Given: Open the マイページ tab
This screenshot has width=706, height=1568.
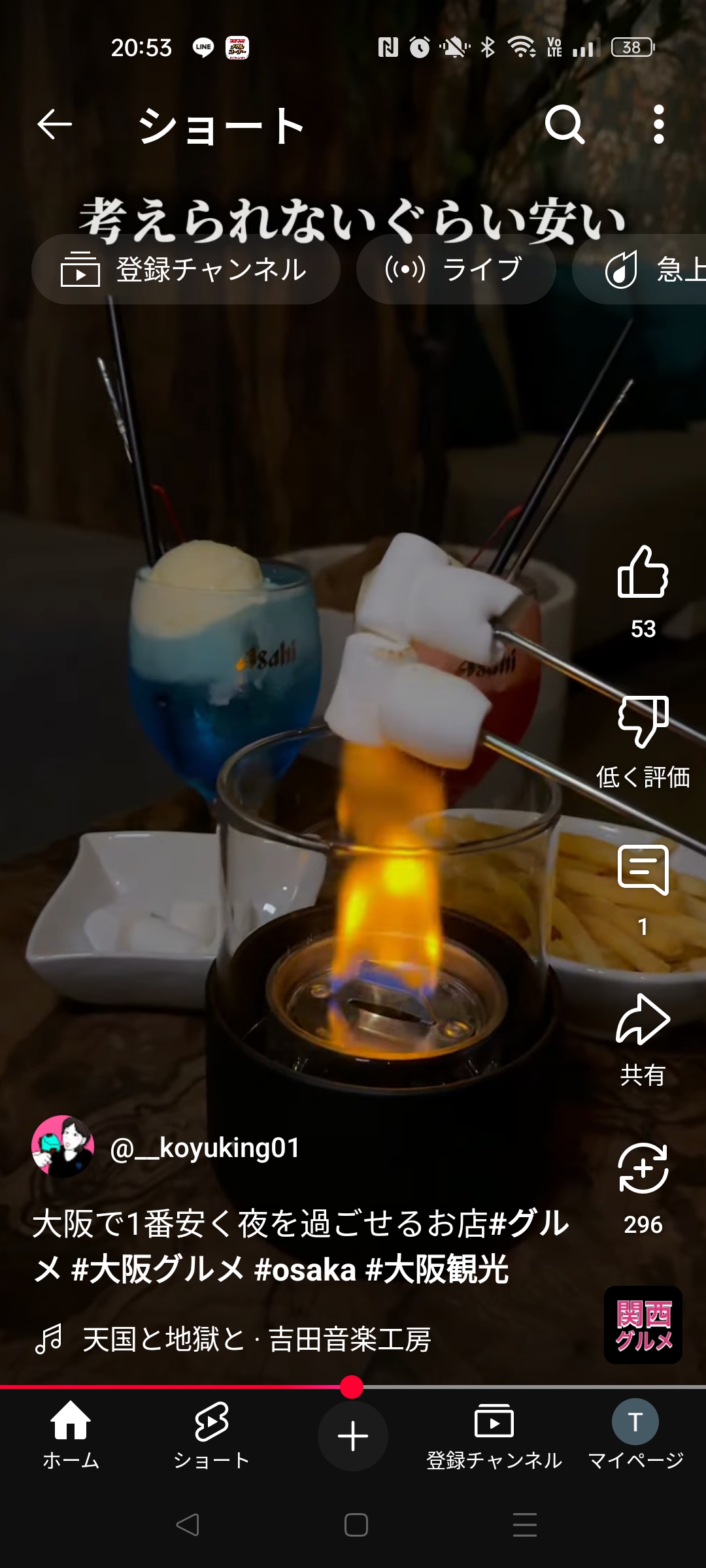Looking at the screenshot, I should click(x=635, y=1435).
